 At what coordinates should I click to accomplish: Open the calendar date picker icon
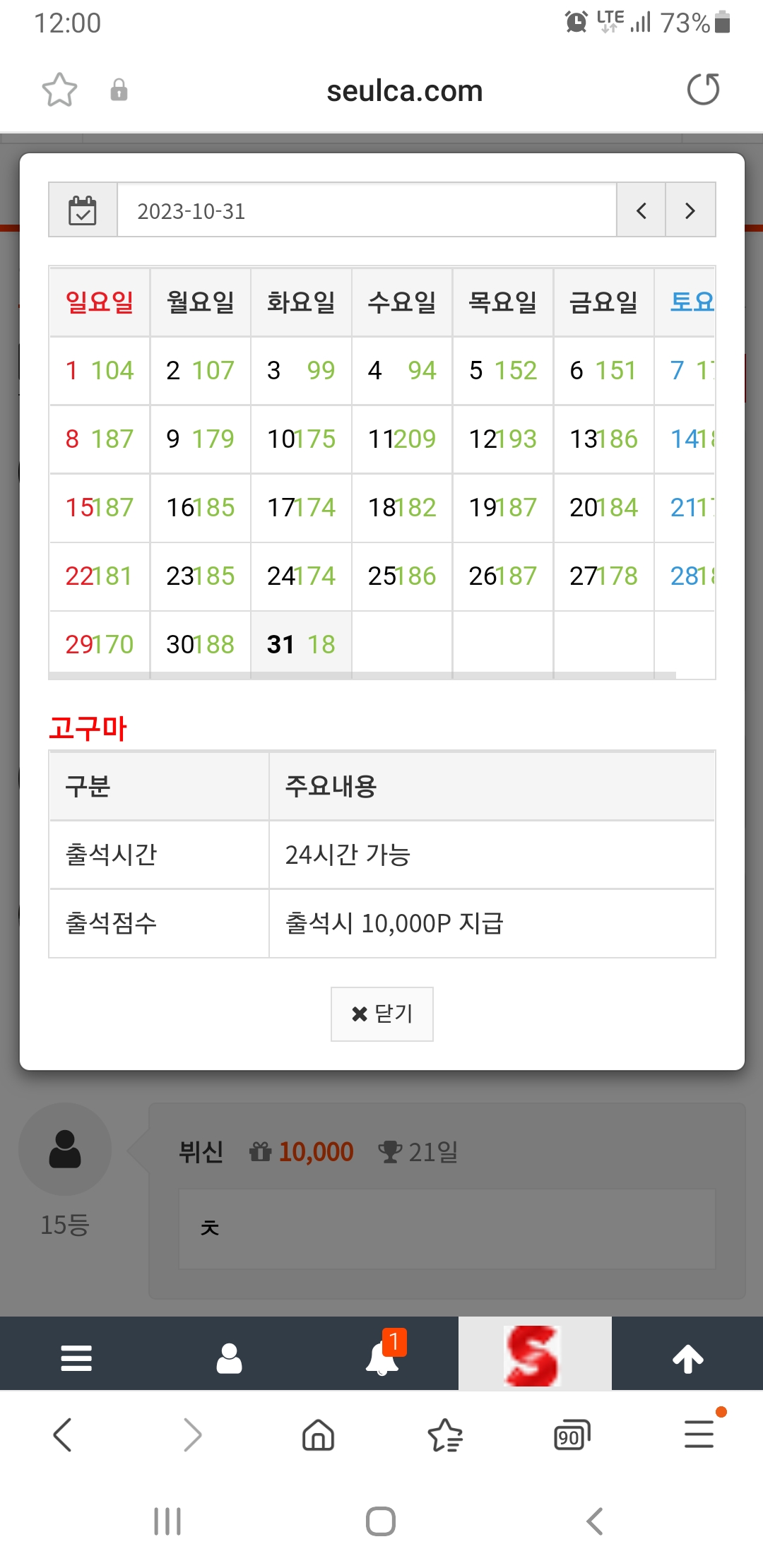[x=83, y=210]
